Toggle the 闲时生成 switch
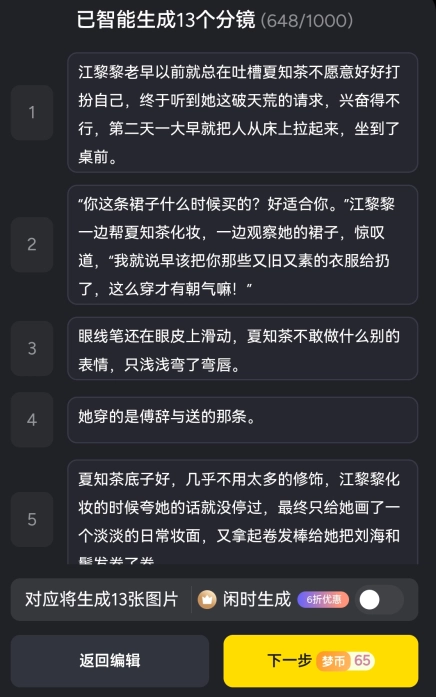 [x=380, y=600]
